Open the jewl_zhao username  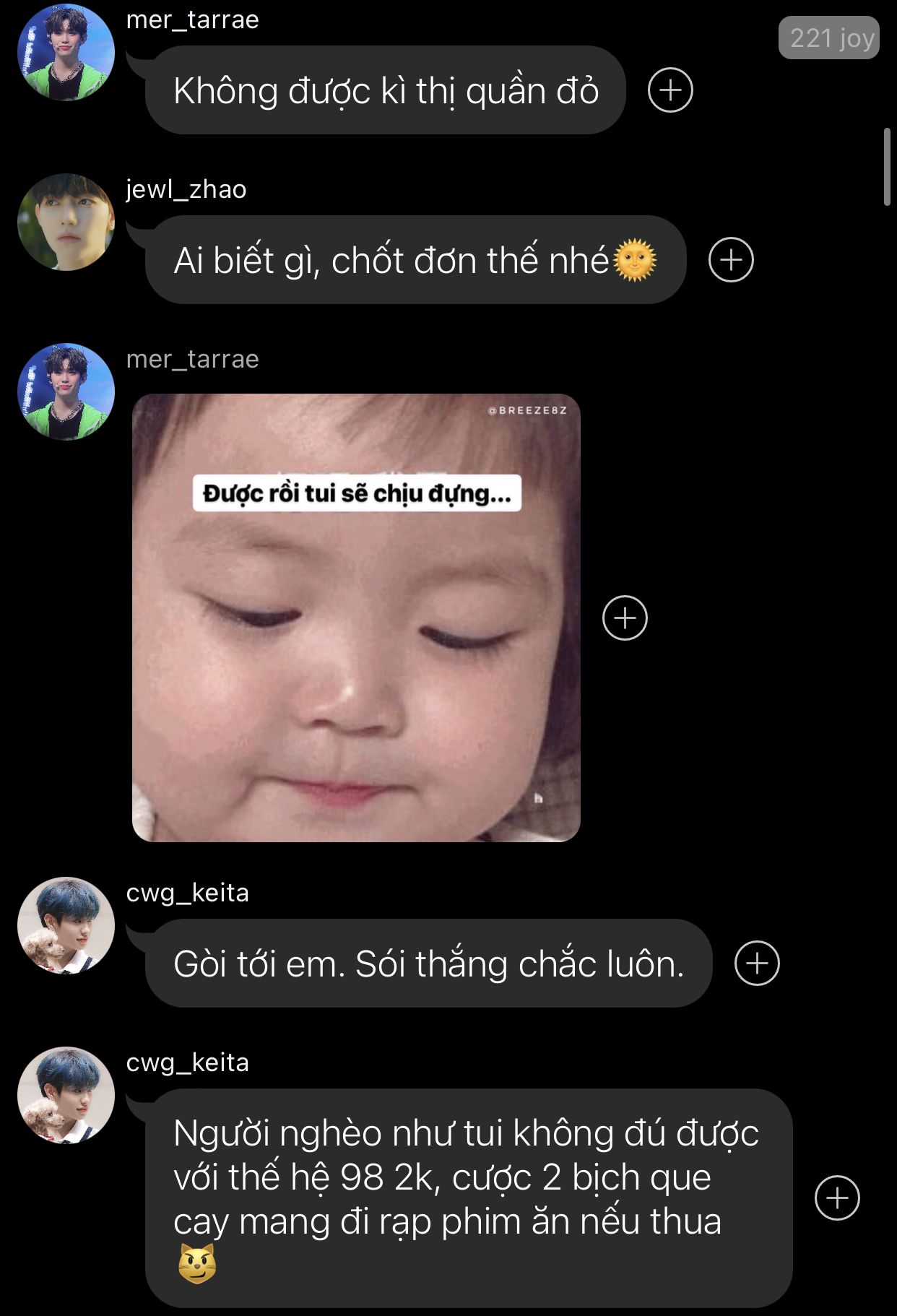tap(186, 189)
